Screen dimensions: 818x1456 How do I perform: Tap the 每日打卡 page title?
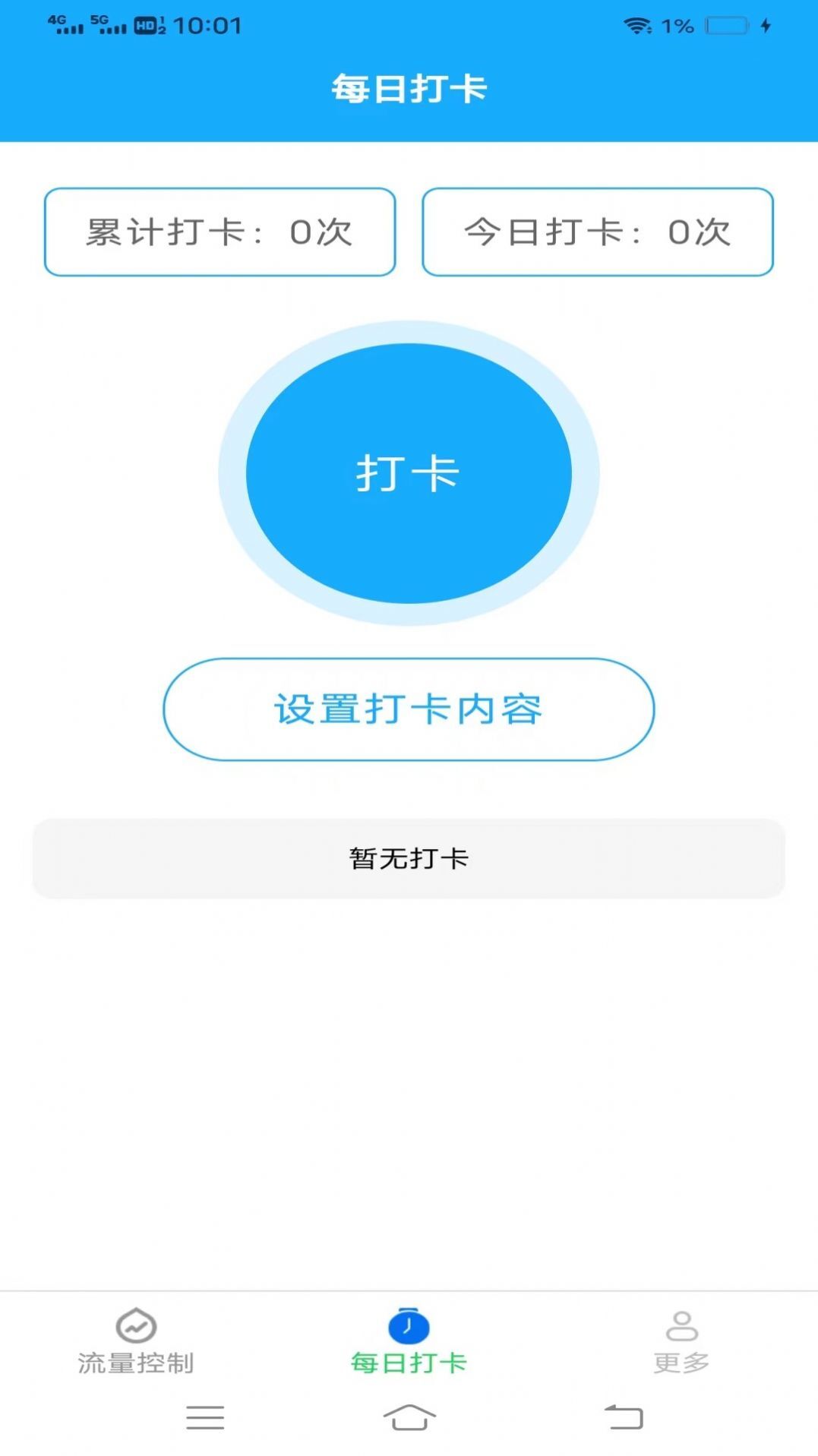click(x=409, y=87)
